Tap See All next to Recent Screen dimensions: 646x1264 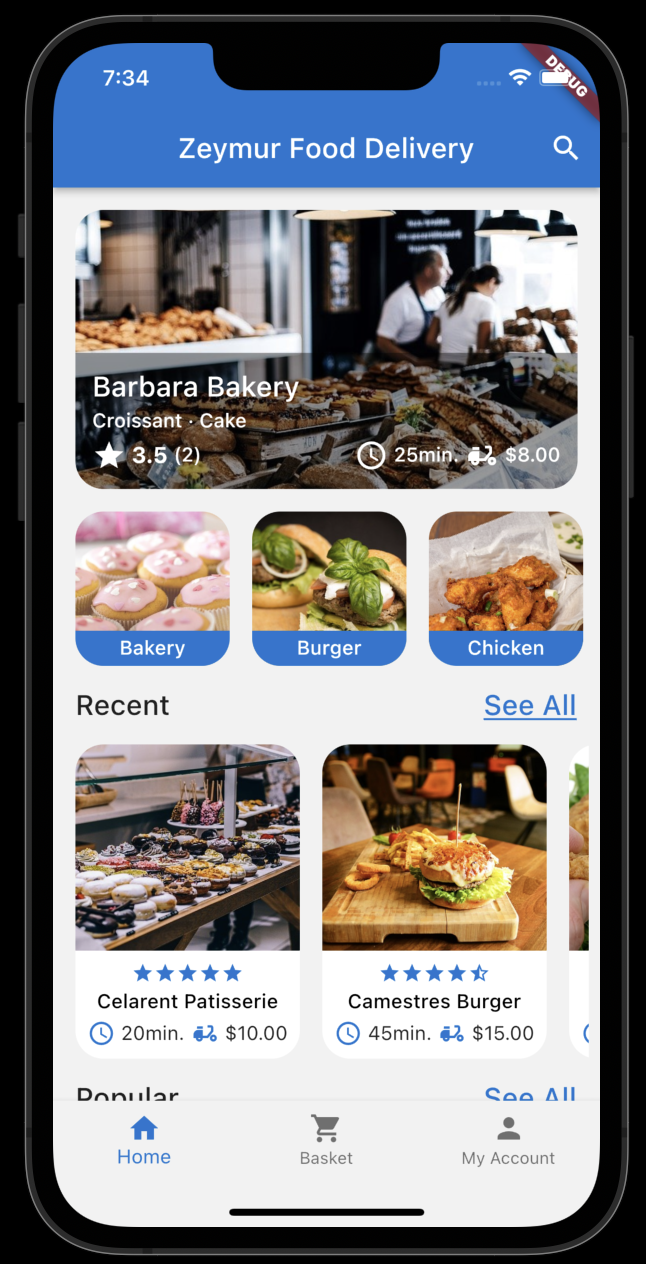[x=530, y=705]
